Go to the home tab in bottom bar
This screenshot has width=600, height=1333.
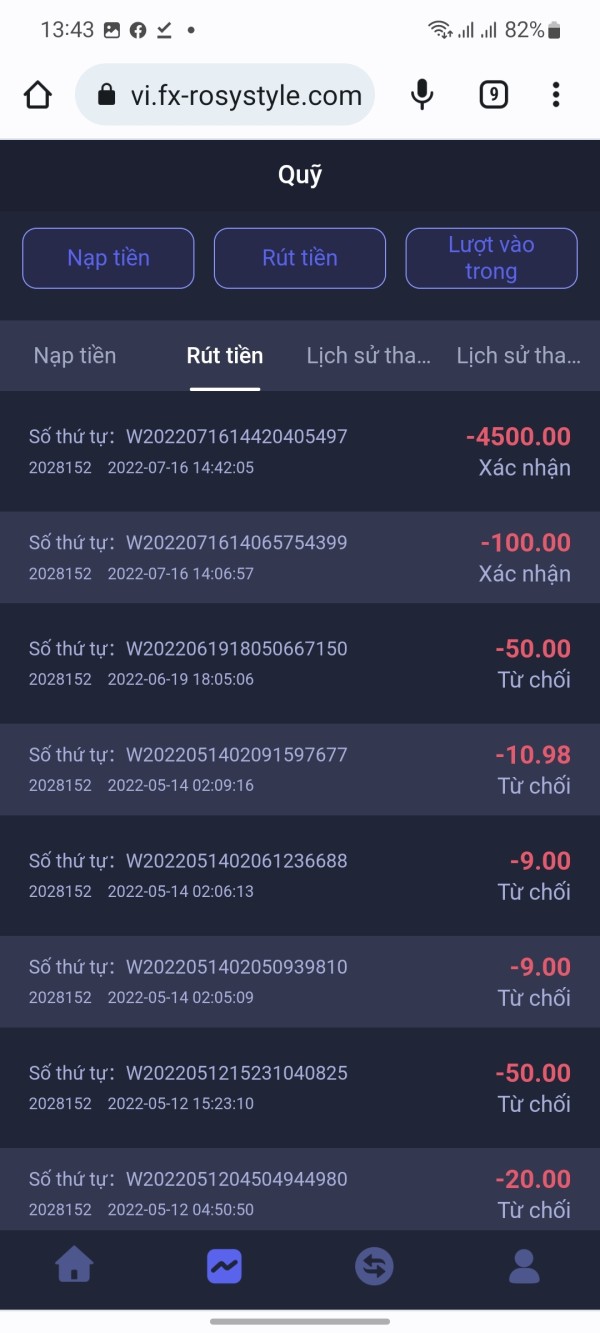(75, 1267)
